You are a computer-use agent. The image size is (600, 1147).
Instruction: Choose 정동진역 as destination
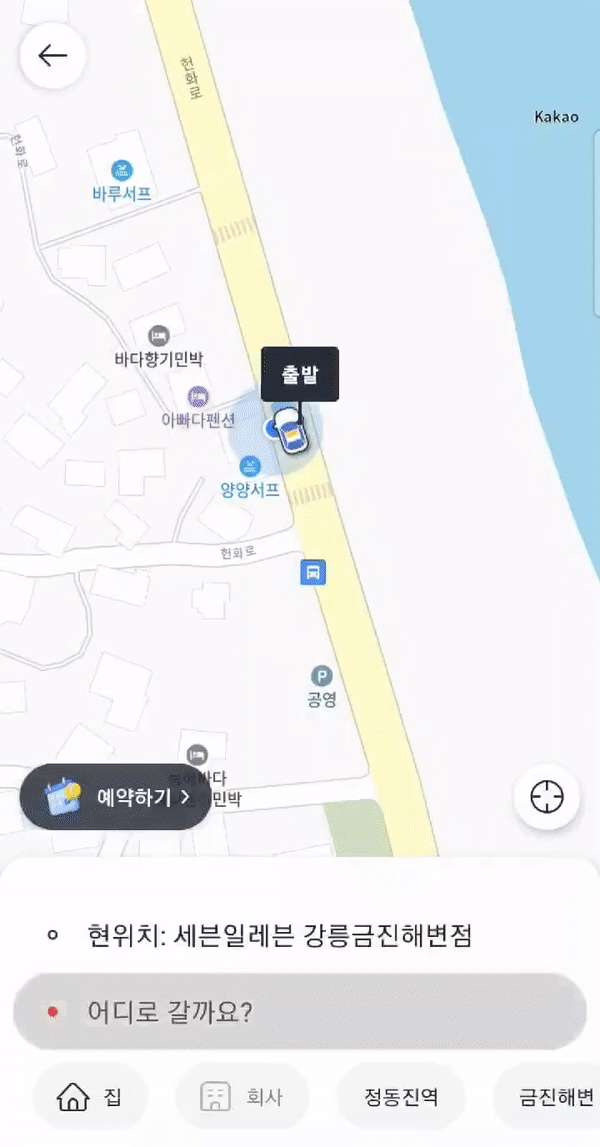pos(401,1097)
